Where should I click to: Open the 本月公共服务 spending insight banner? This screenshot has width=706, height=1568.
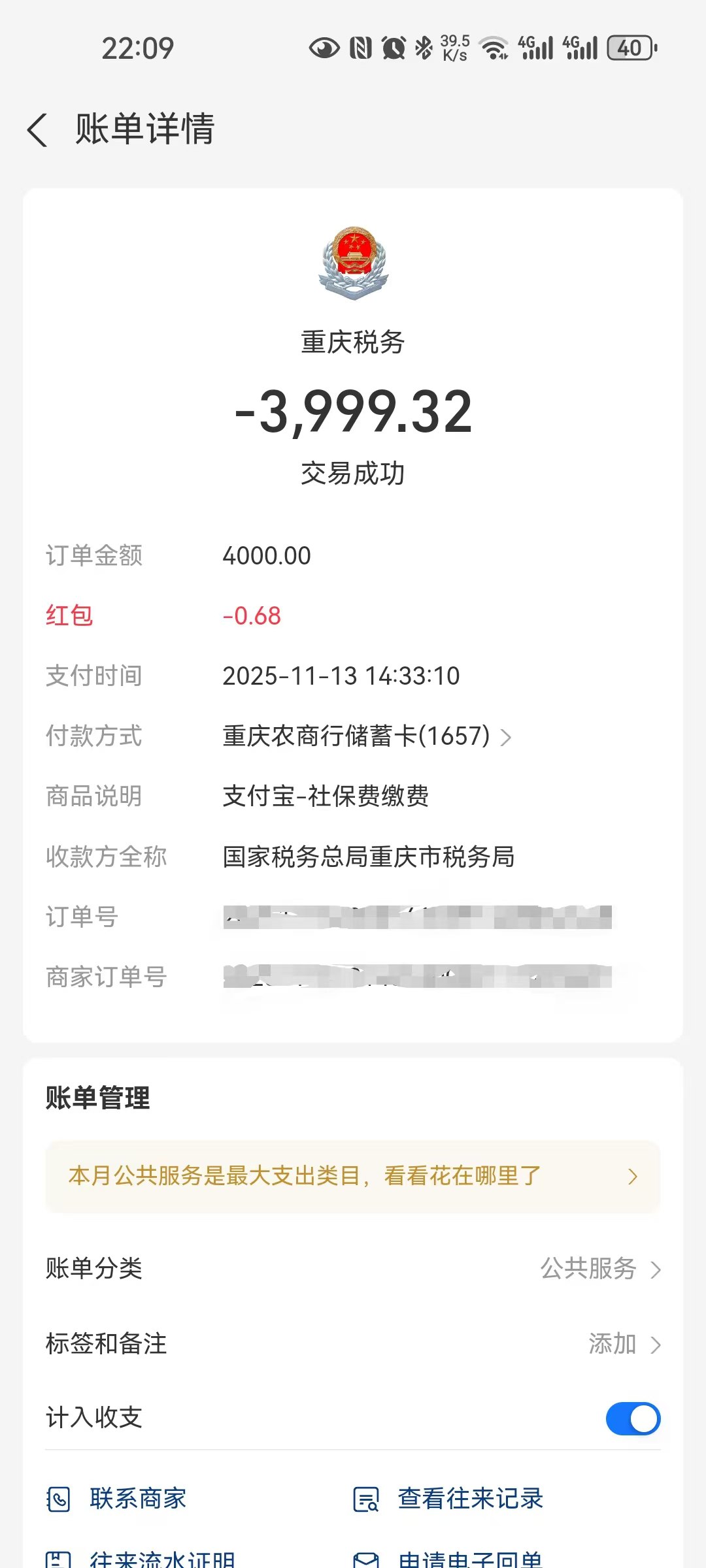click(x=353, y=1176)
